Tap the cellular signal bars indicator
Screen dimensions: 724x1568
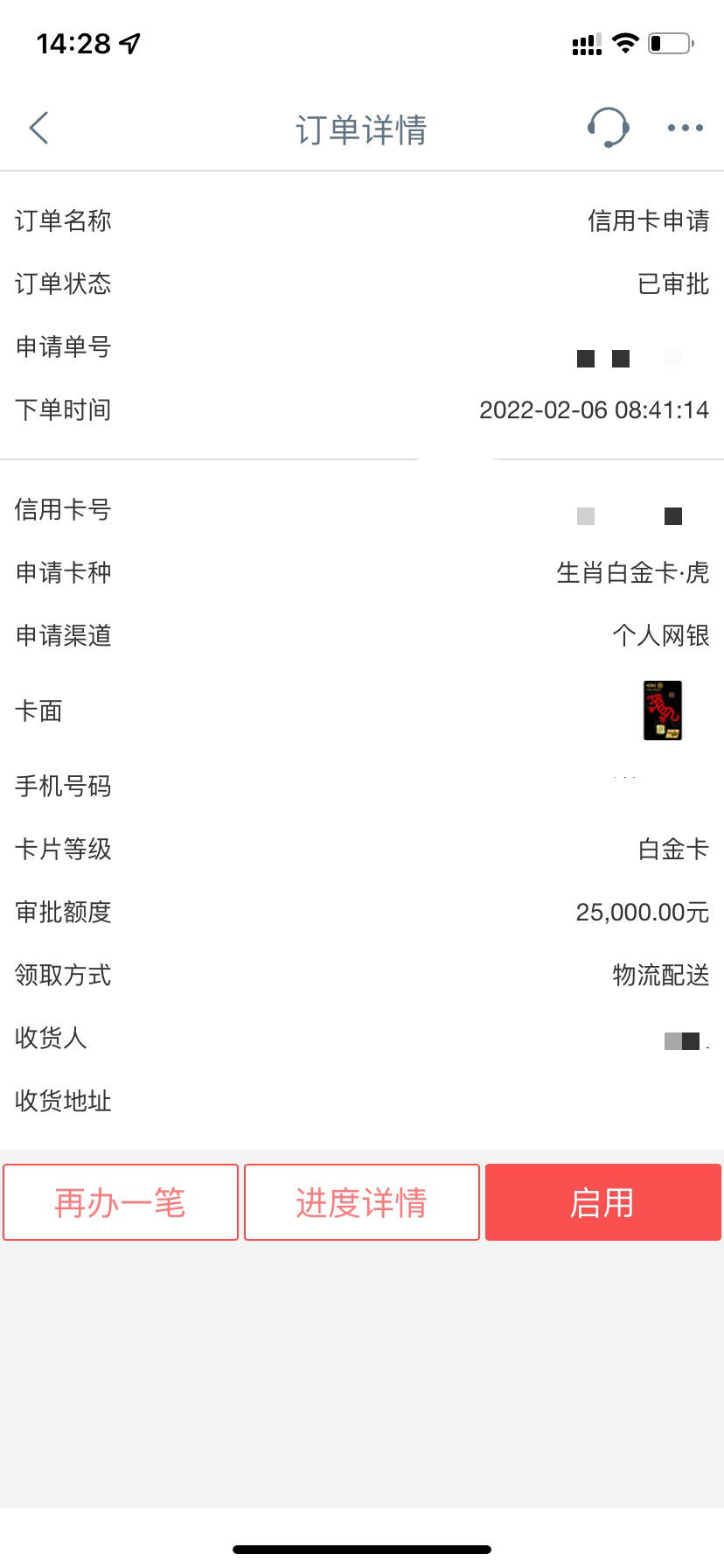point(587,41)
